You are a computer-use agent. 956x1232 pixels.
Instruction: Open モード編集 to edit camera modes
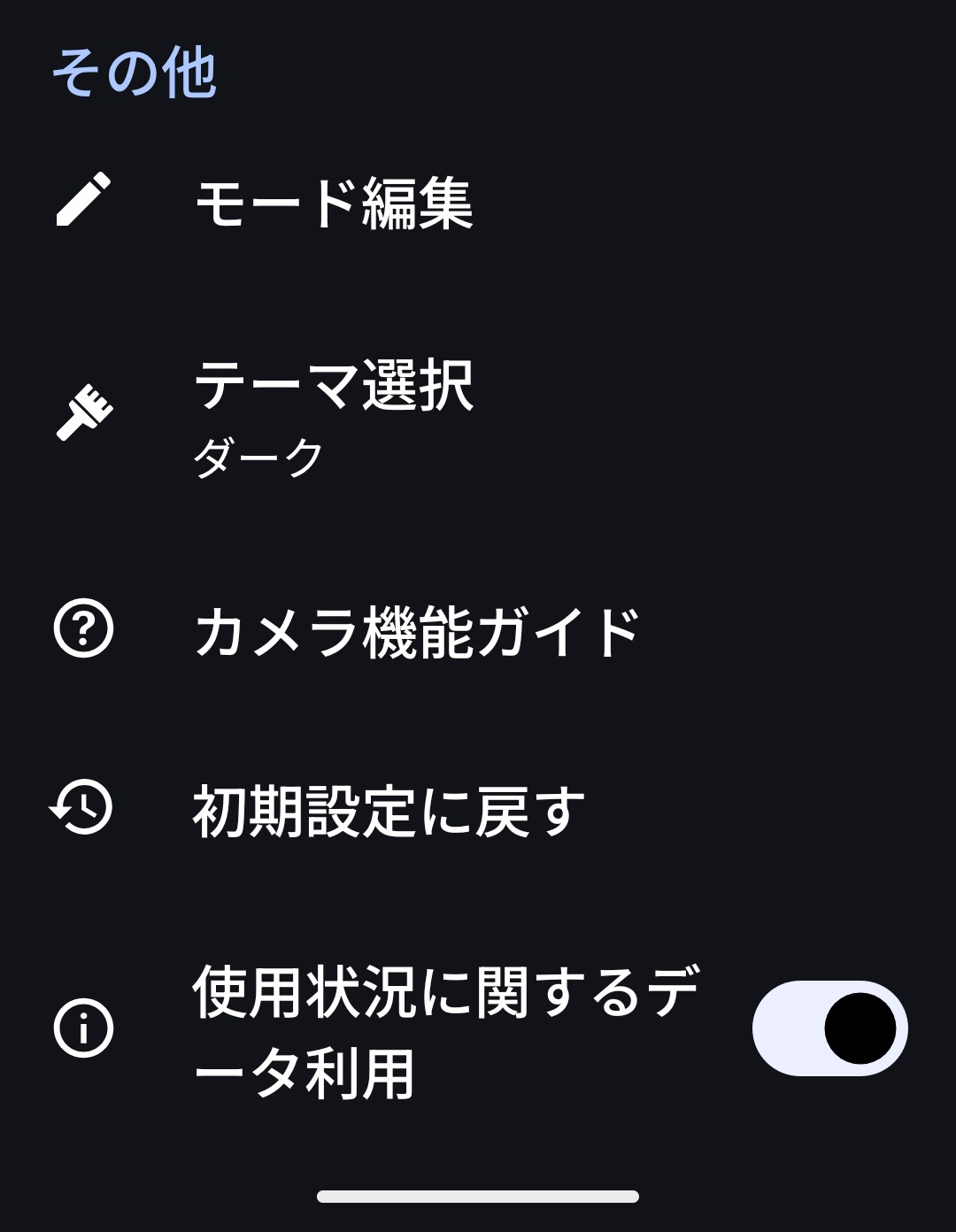pos(334,204)
